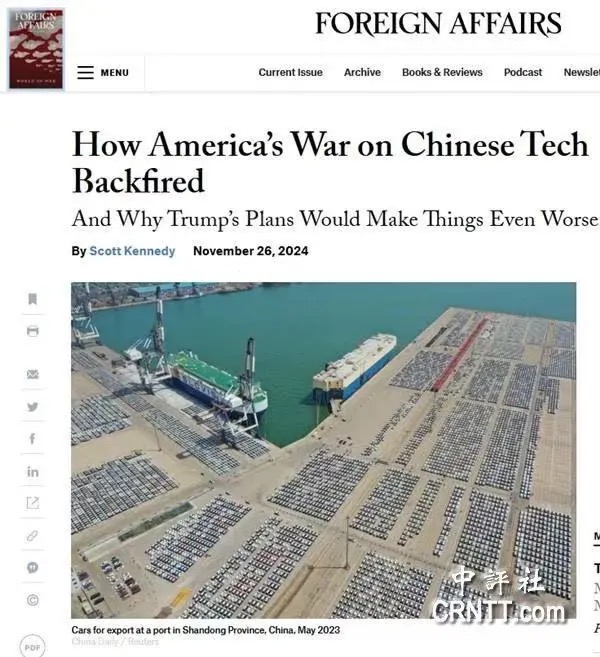Visit Books & Reviews
This screenshot has width=600, height=657.
(x=442, y=72)
